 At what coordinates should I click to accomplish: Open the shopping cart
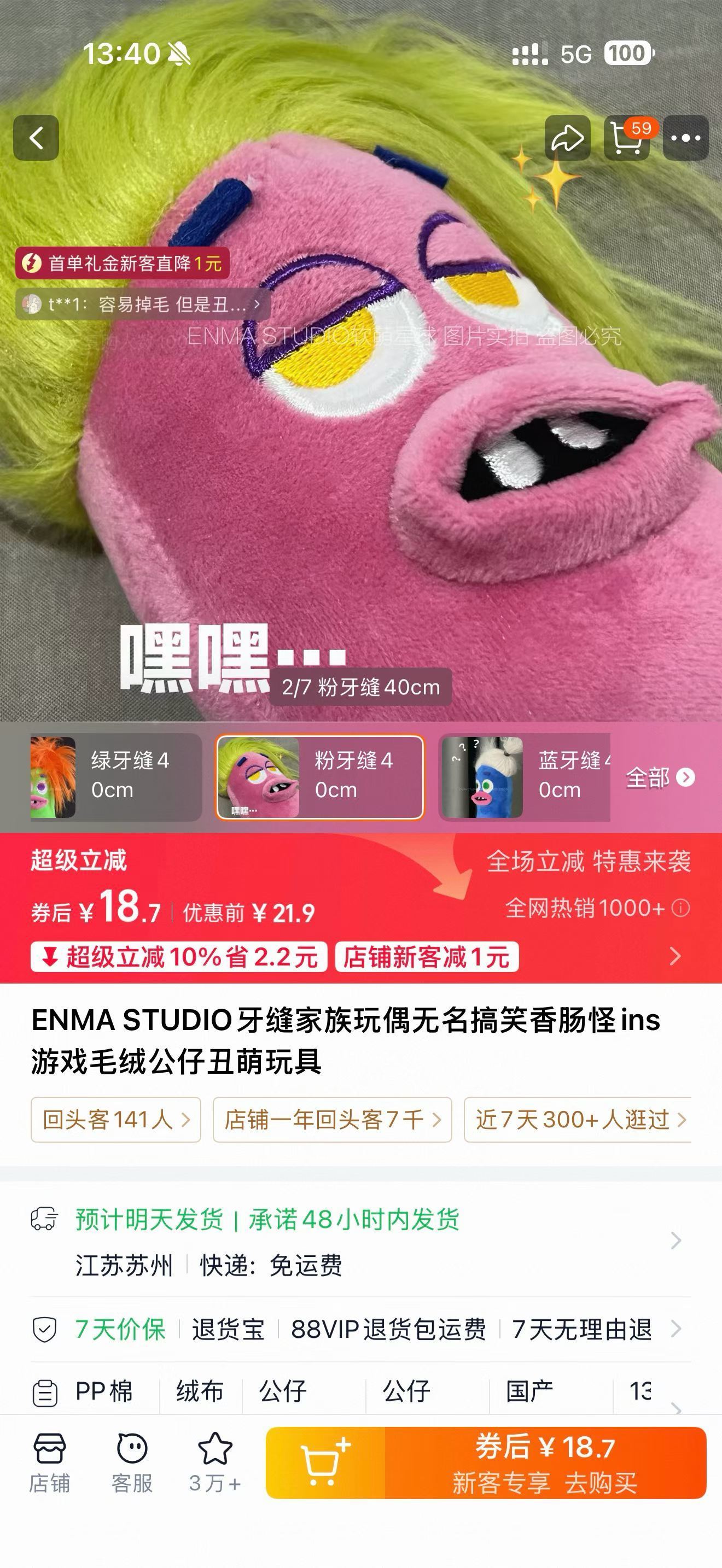(626, 138)
